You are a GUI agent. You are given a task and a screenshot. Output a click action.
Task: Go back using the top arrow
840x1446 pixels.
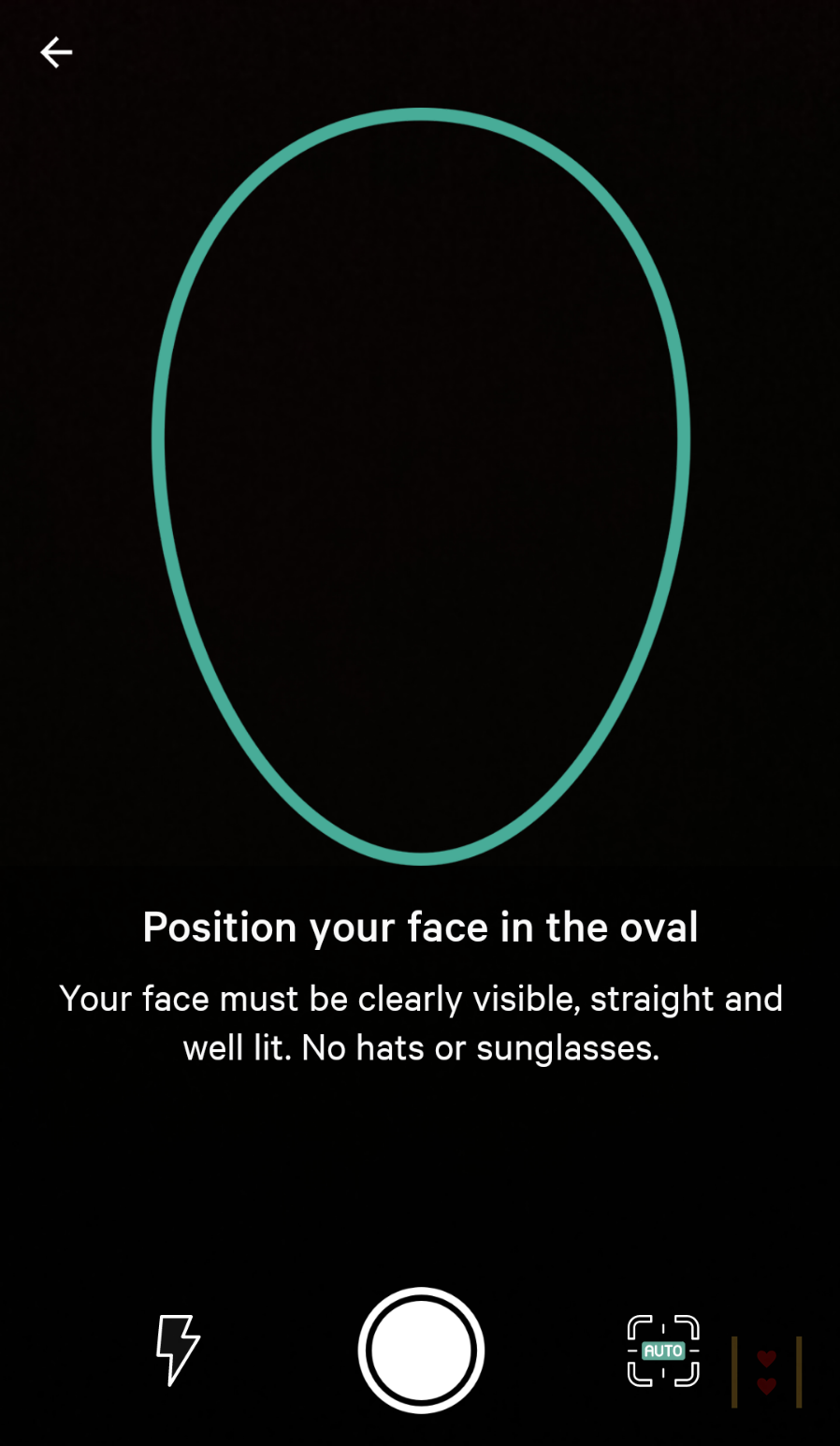pyautogui.click(x=56, y=52)
